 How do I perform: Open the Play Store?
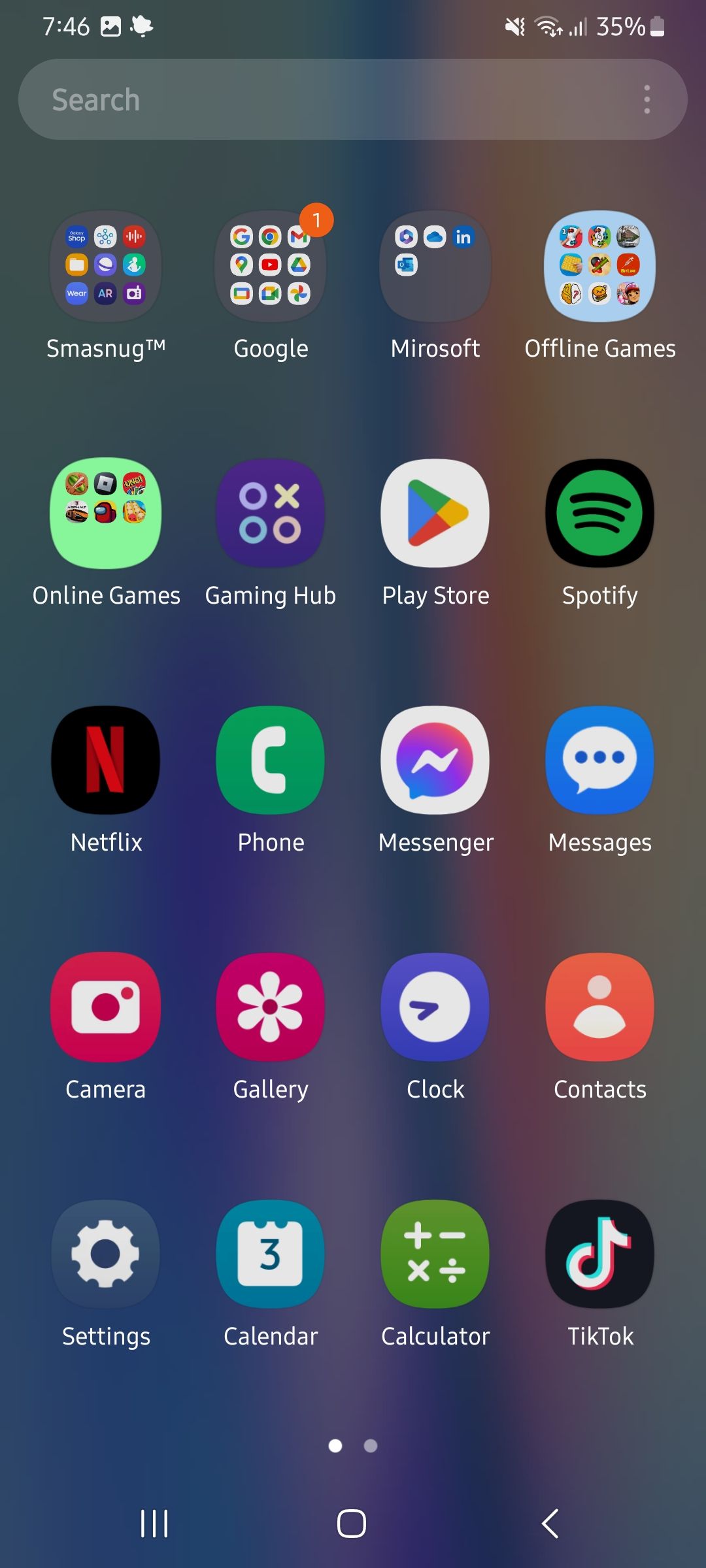click(x=435, y=512)
